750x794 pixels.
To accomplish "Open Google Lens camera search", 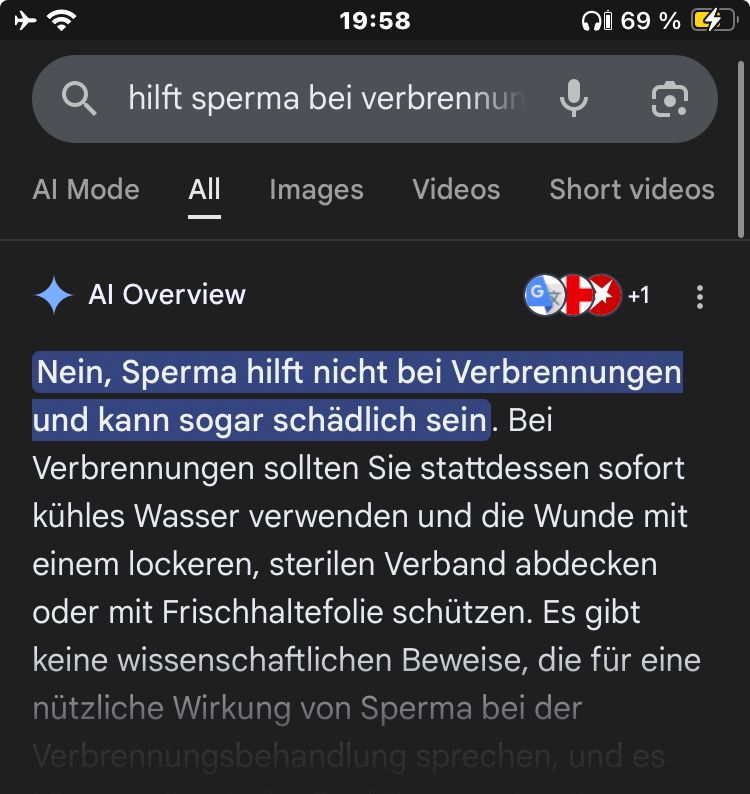I will [669, 99].
